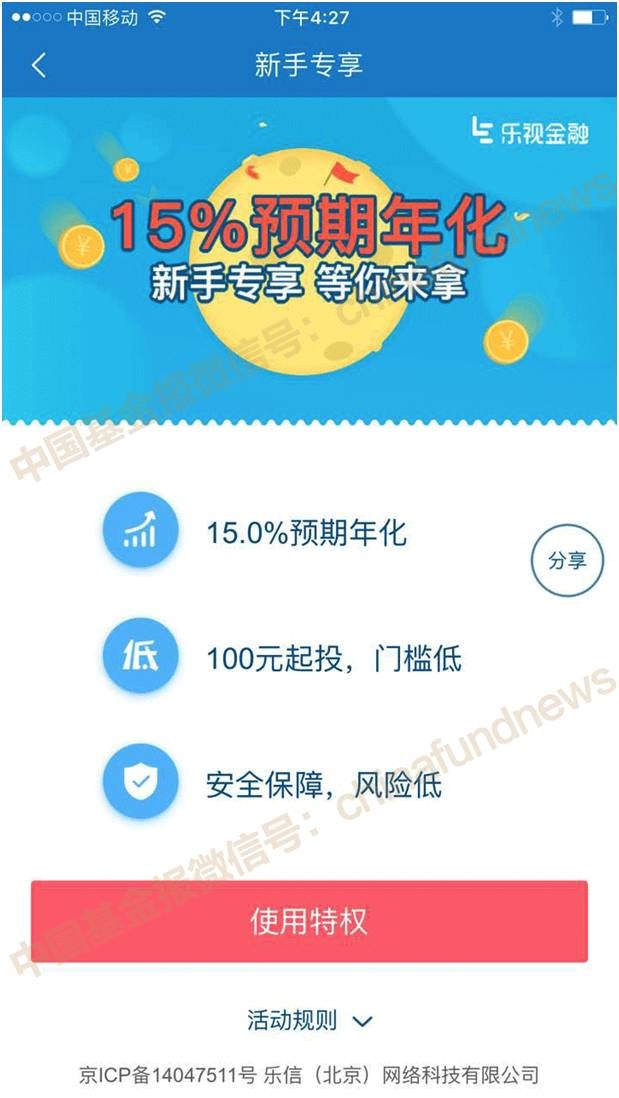
Task: Tap the 使用特权 button
Action: click(309, 921)
